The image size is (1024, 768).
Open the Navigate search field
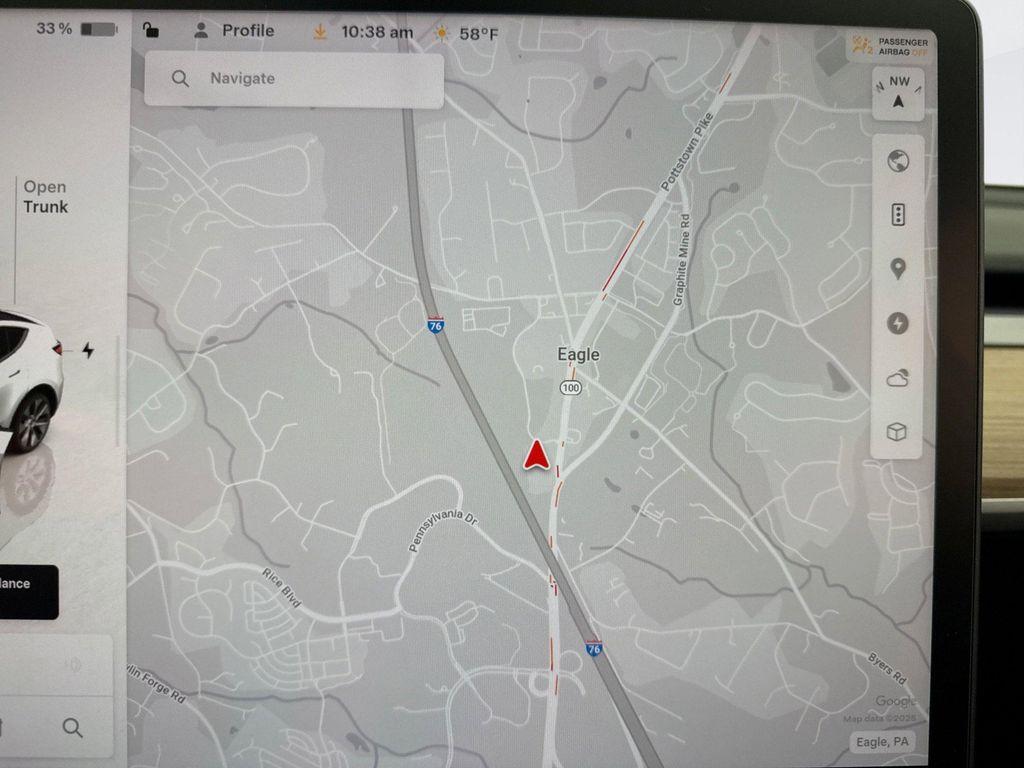(293, 79)
